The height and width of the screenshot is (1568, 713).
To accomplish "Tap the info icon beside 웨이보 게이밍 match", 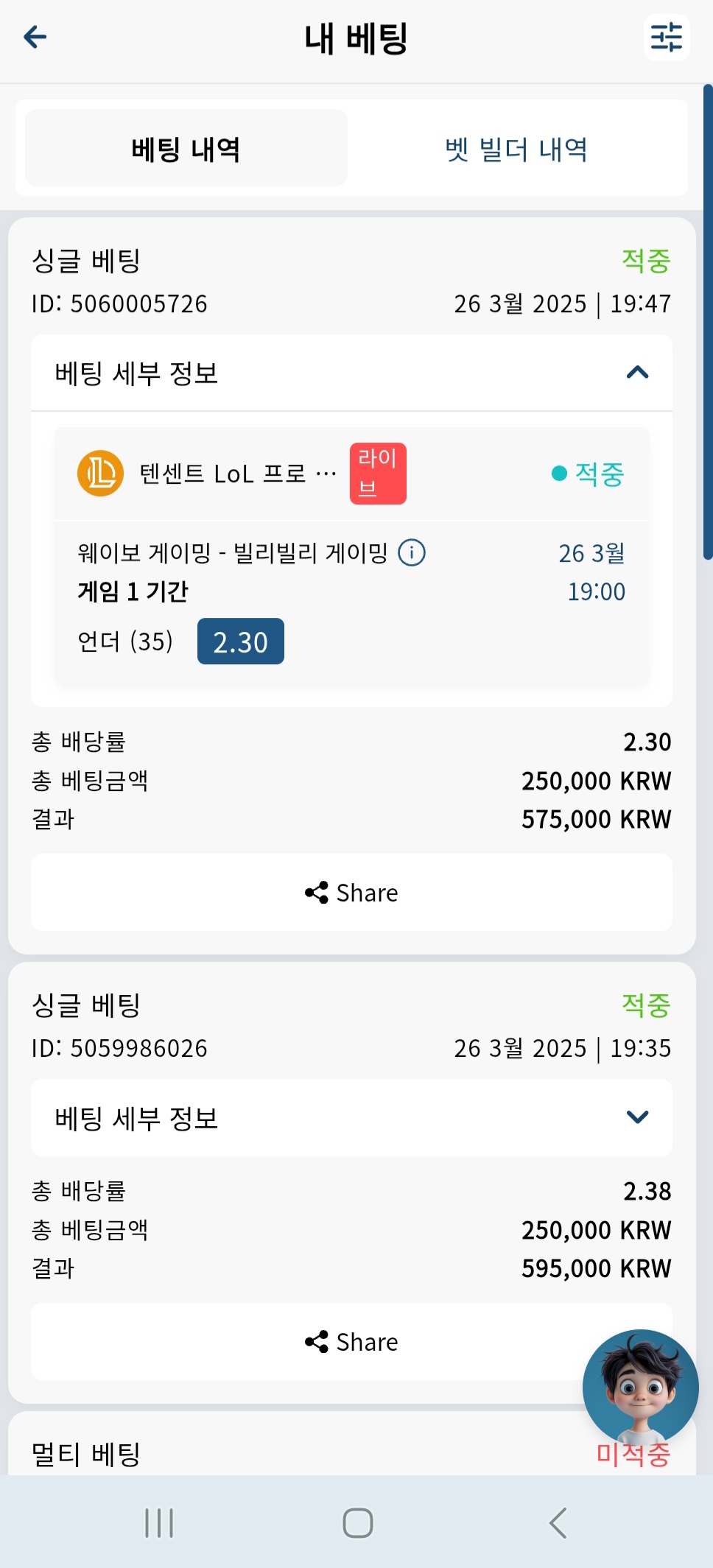I will click(412, 552).
